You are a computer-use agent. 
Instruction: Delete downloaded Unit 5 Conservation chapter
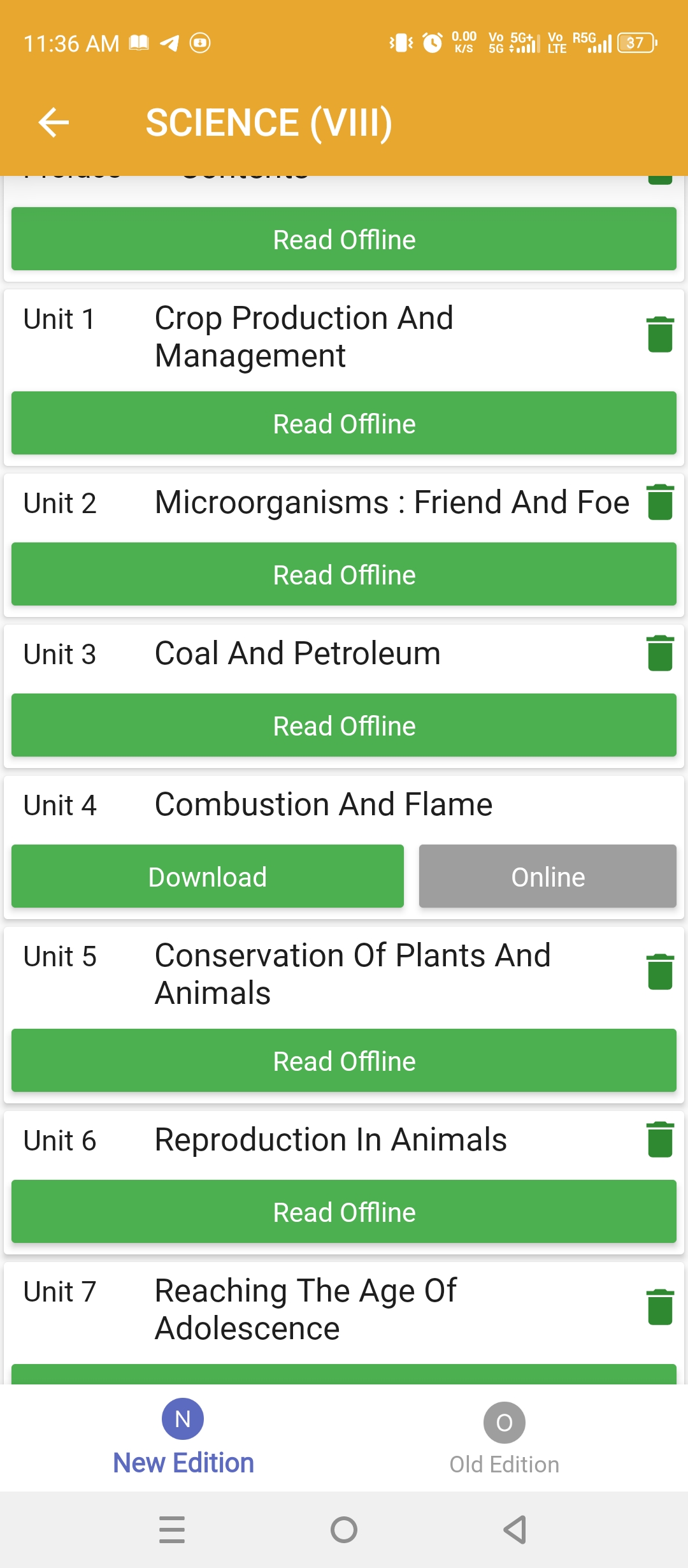tap(660, 972)
